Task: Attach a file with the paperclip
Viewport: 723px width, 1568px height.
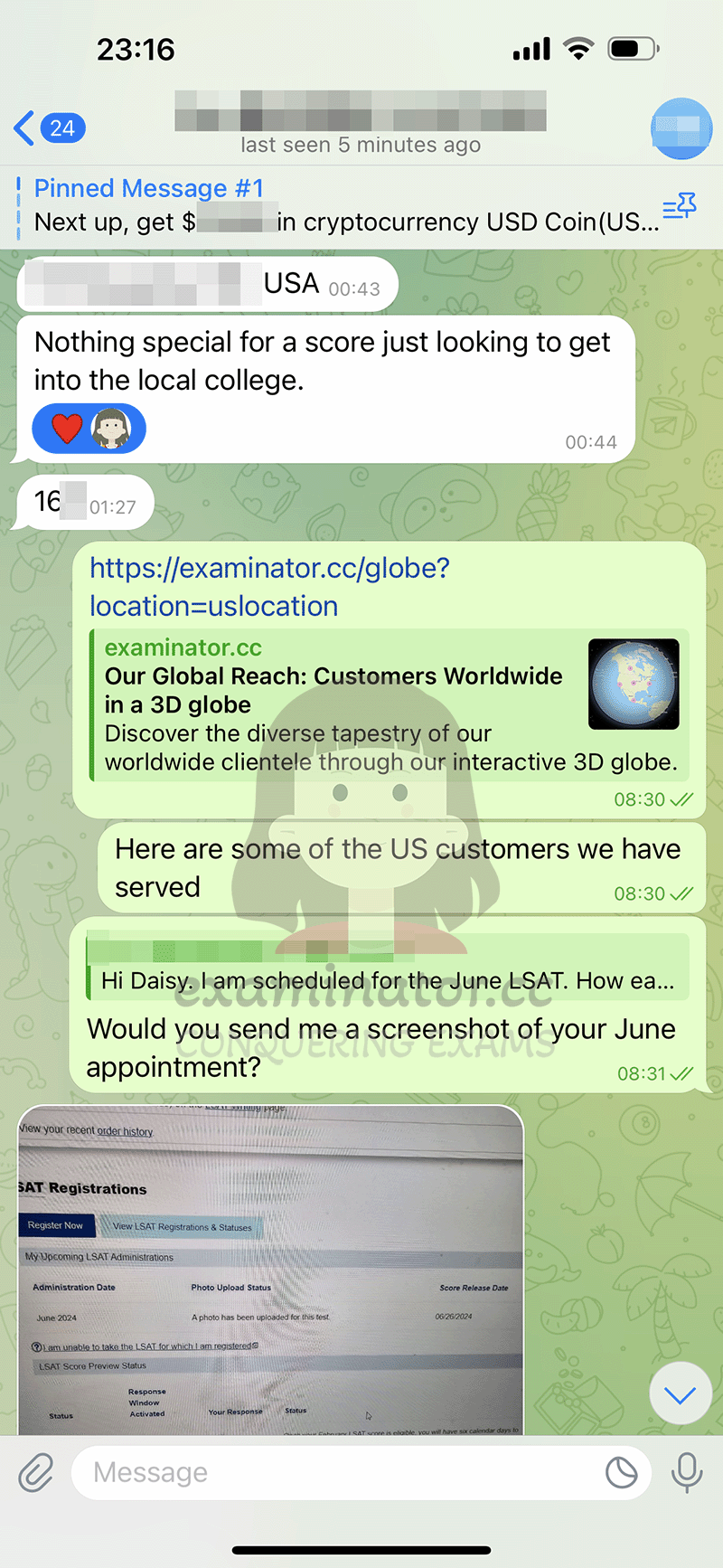Action: [x=36, y=1473]
